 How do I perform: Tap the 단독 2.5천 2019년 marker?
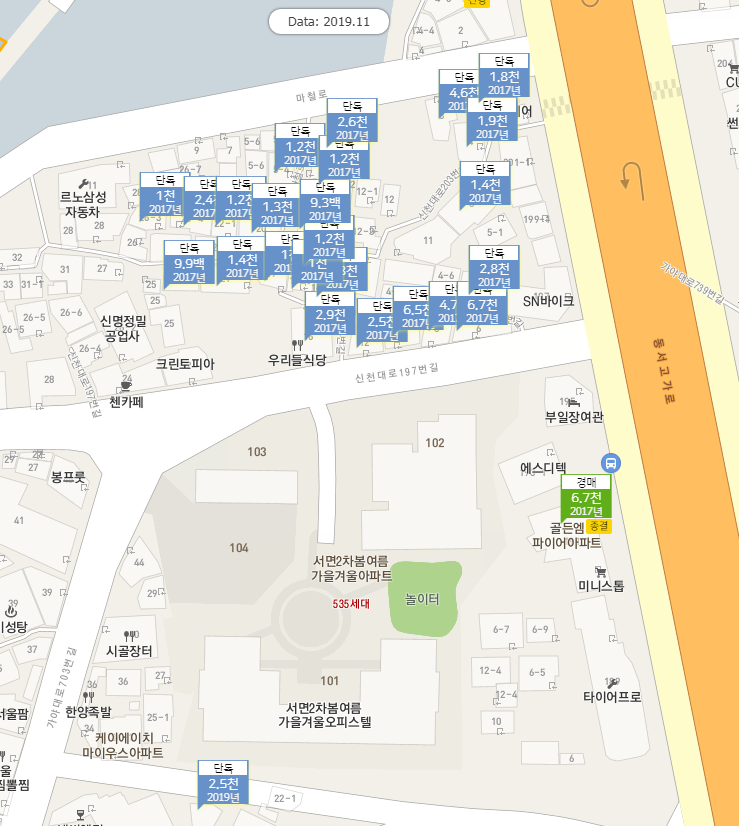pos(223,783)
